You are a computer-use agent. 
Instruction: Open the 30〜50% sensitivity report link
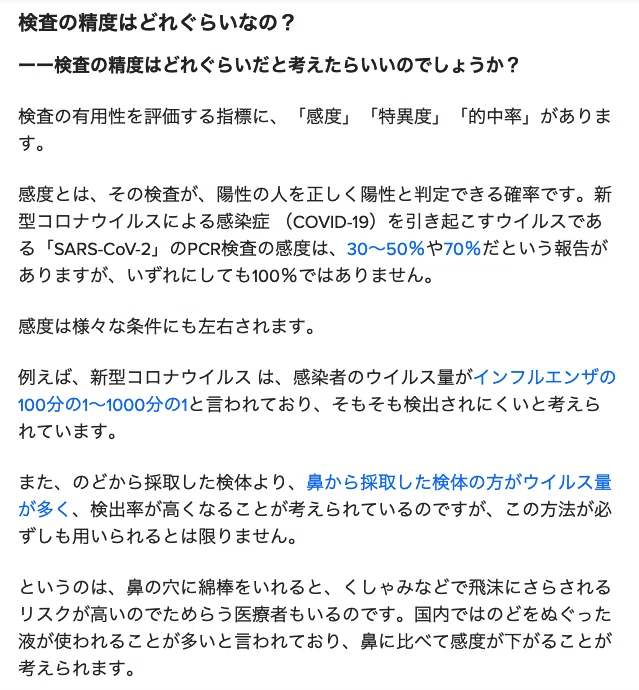pyautogui.click(x=386, y=249)
